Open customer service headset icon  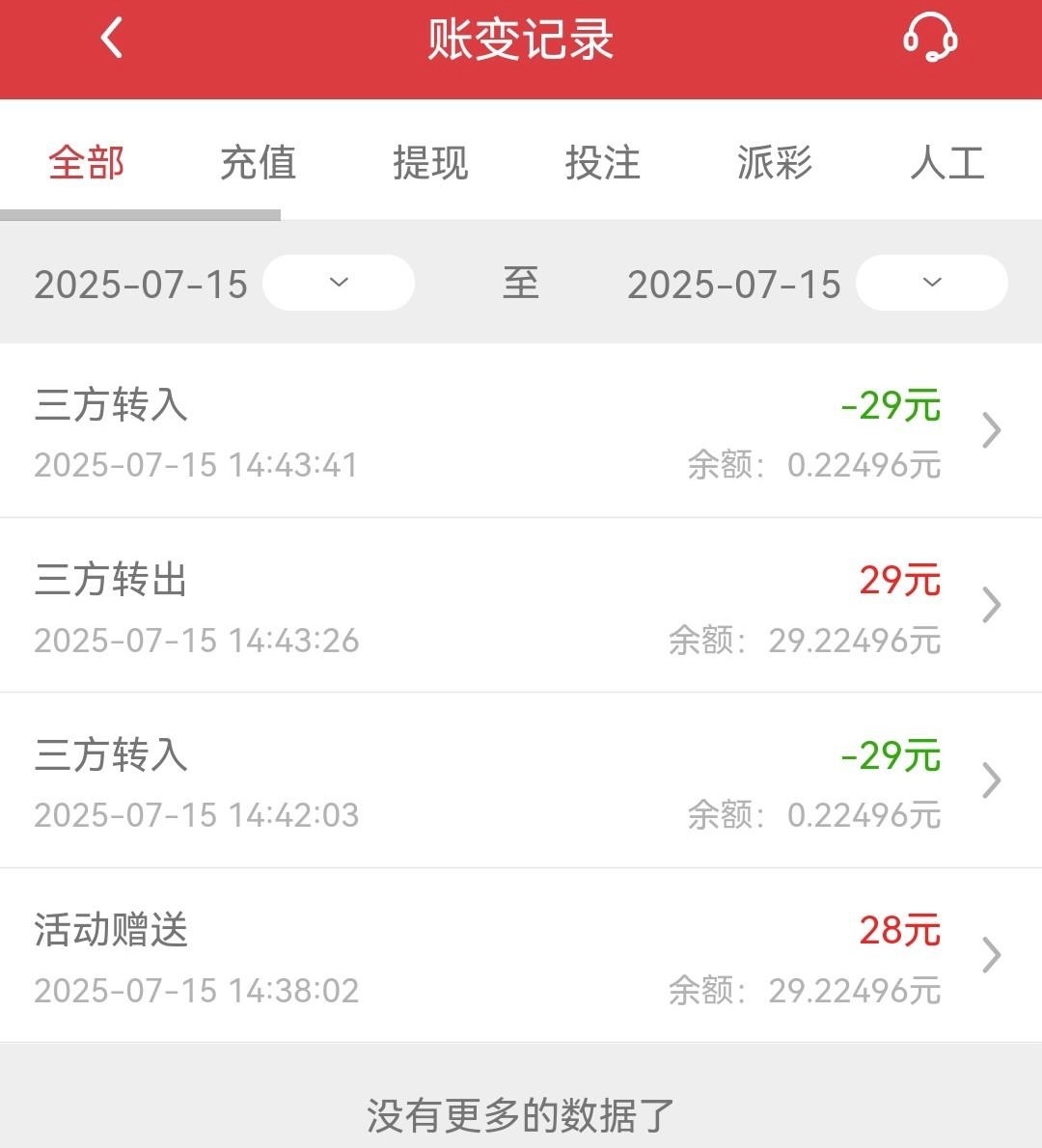[x=929, y=40]
